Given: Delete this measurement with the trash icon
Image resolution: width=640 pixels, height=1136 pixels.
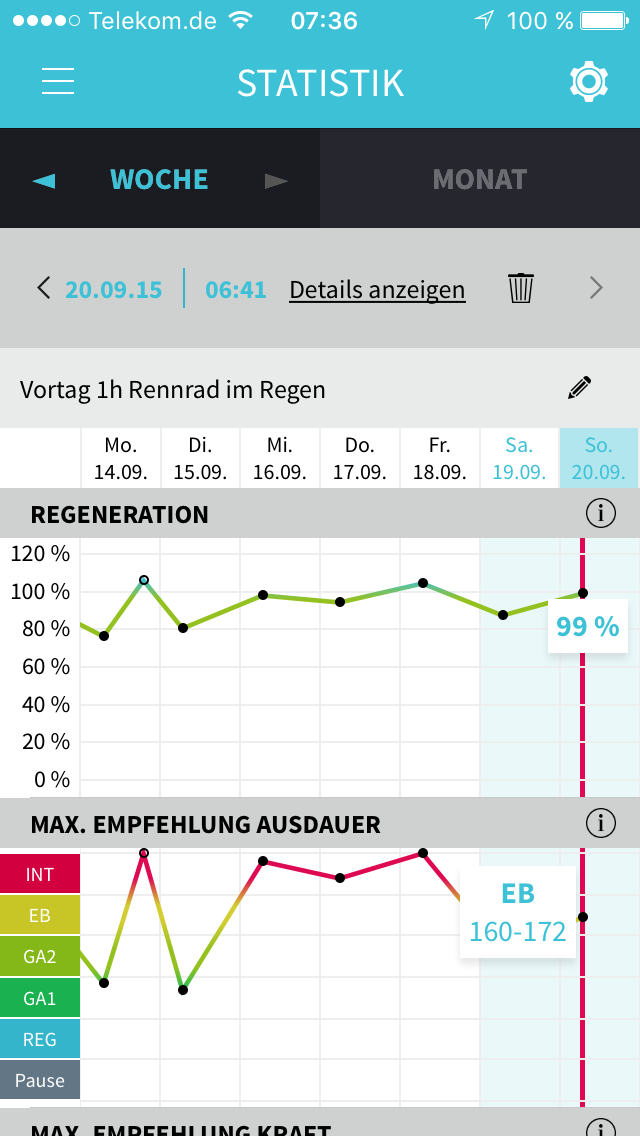Looking at the screenshot, I should (521, 289).
